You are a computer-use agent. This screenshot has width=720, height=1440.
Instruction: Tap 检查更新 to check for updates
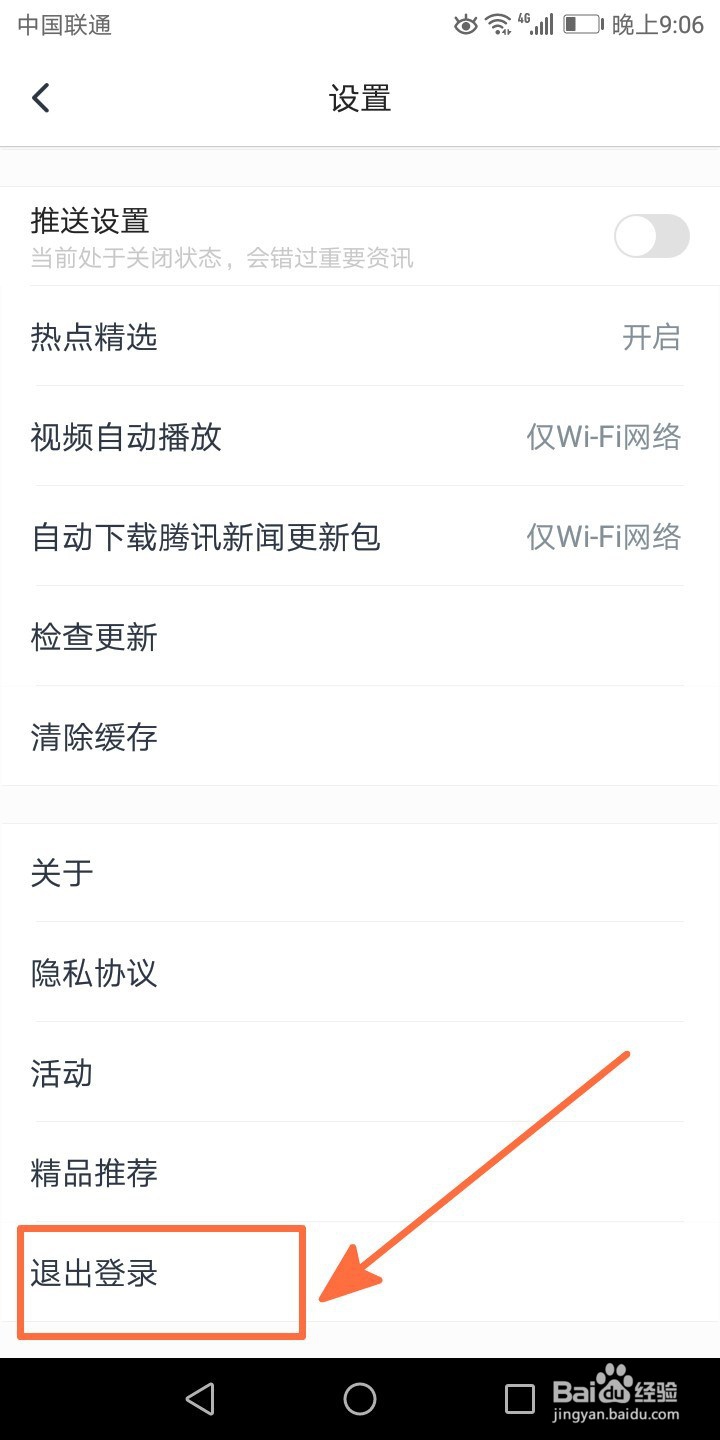360,637
